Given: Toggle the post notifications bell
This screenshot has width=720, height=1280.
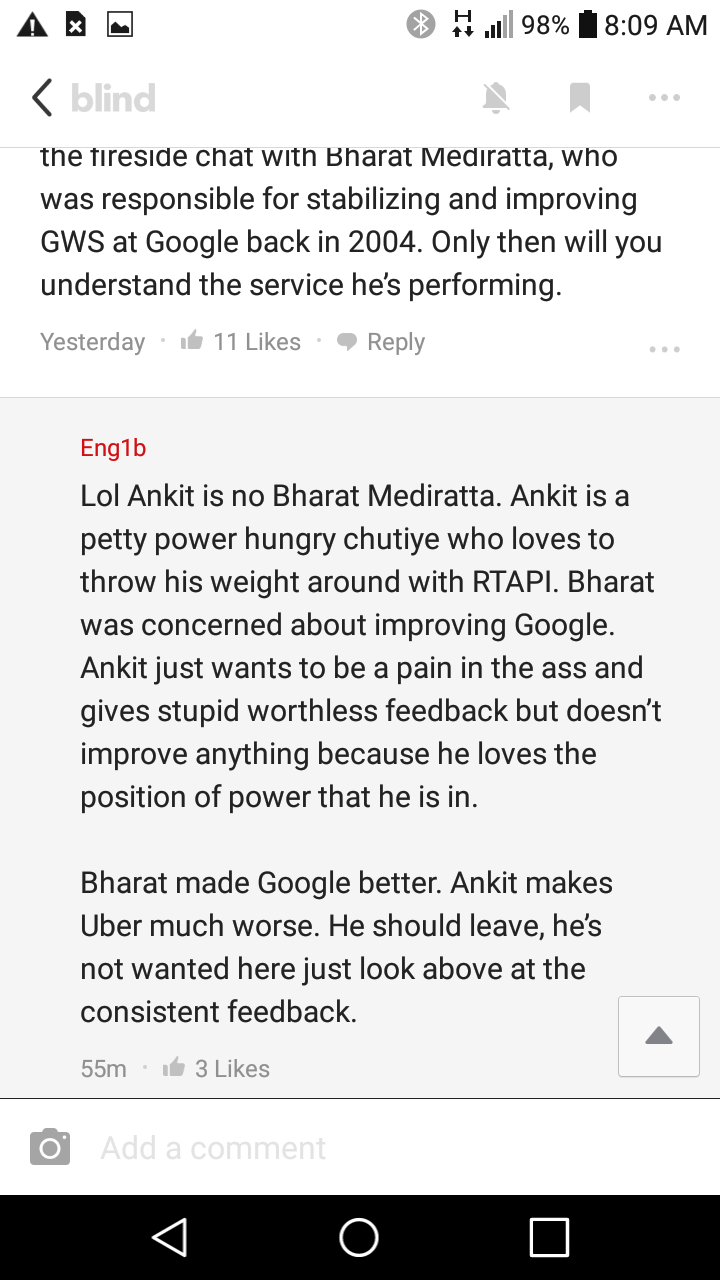Looking at the screenshot, I should click(496, 98).
